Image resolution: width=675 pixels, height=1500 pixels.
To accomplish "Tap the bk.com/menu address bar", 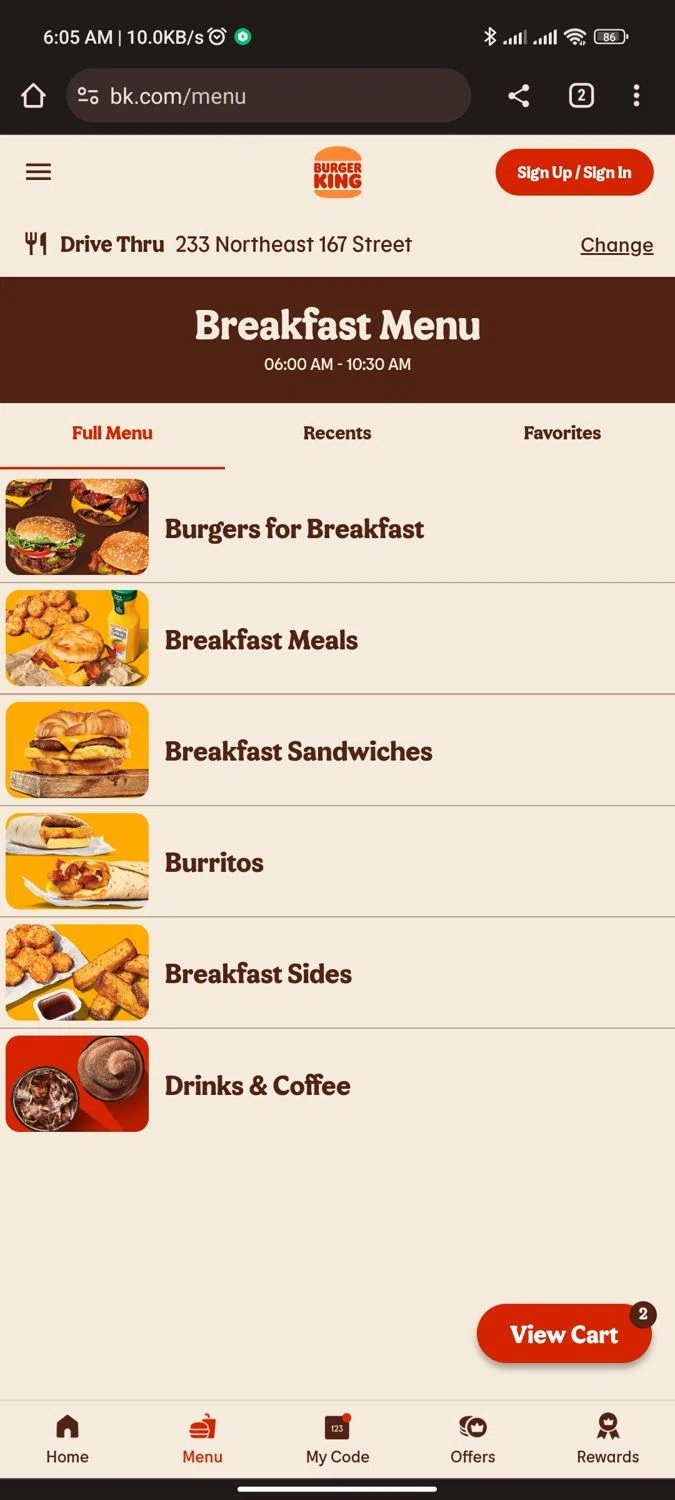I will point(268,96).
